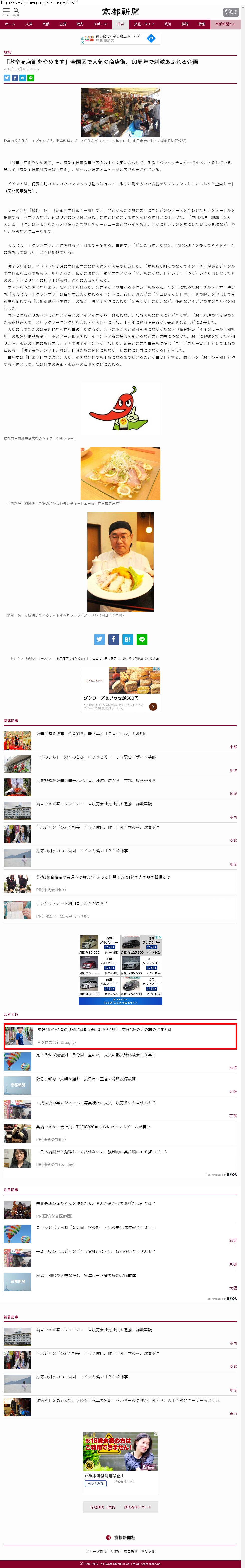
Task: Select the 滋賀 tab
Action: [x=63, y=24]
